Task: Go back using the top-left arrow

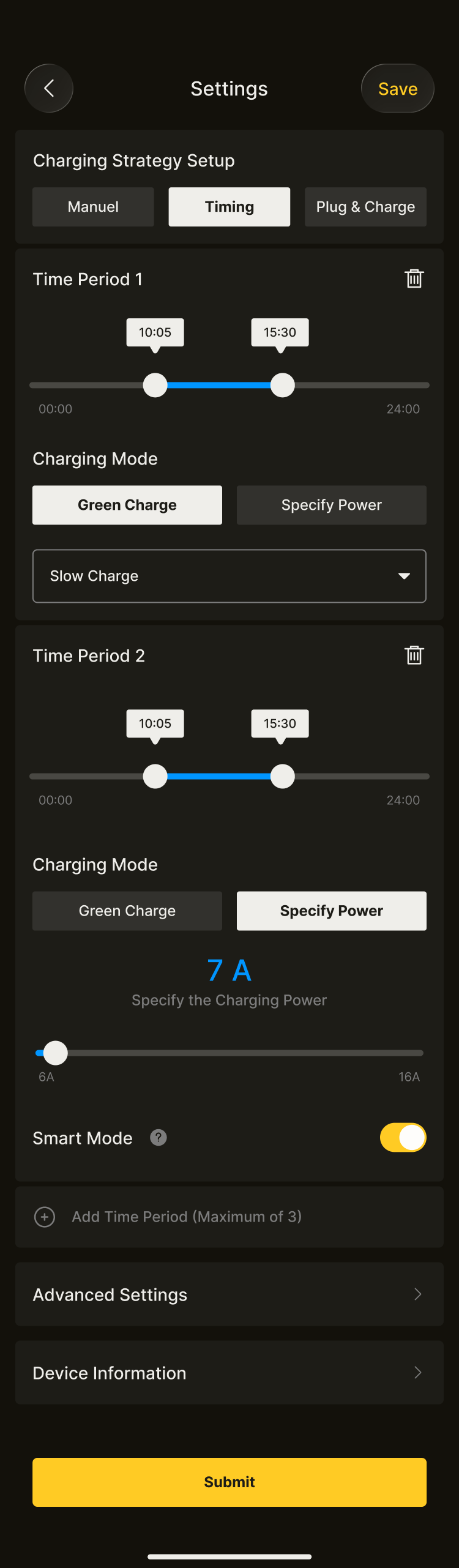Action: coord(49,88)
